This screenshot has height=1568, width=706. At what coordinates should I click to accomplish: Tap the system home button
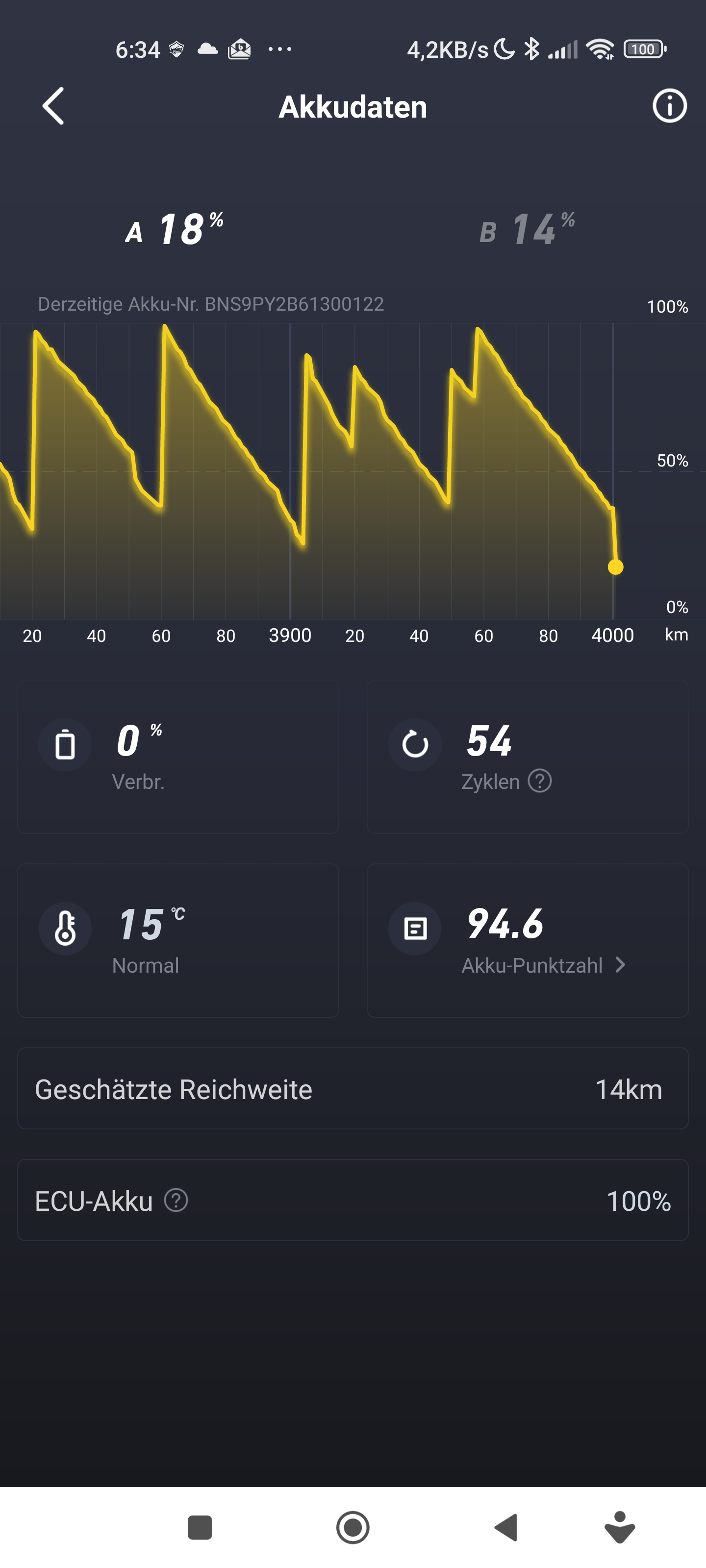click(353, 1527)
